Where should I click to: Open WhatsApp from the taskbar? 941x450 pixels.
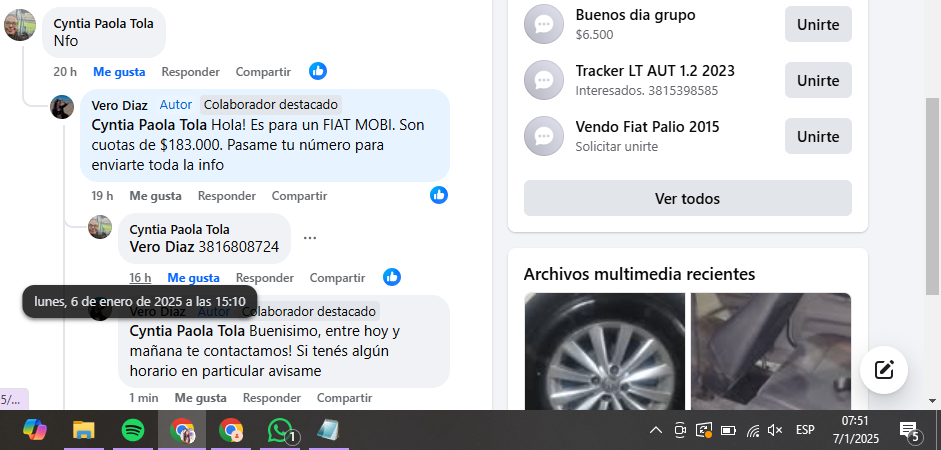280,431
